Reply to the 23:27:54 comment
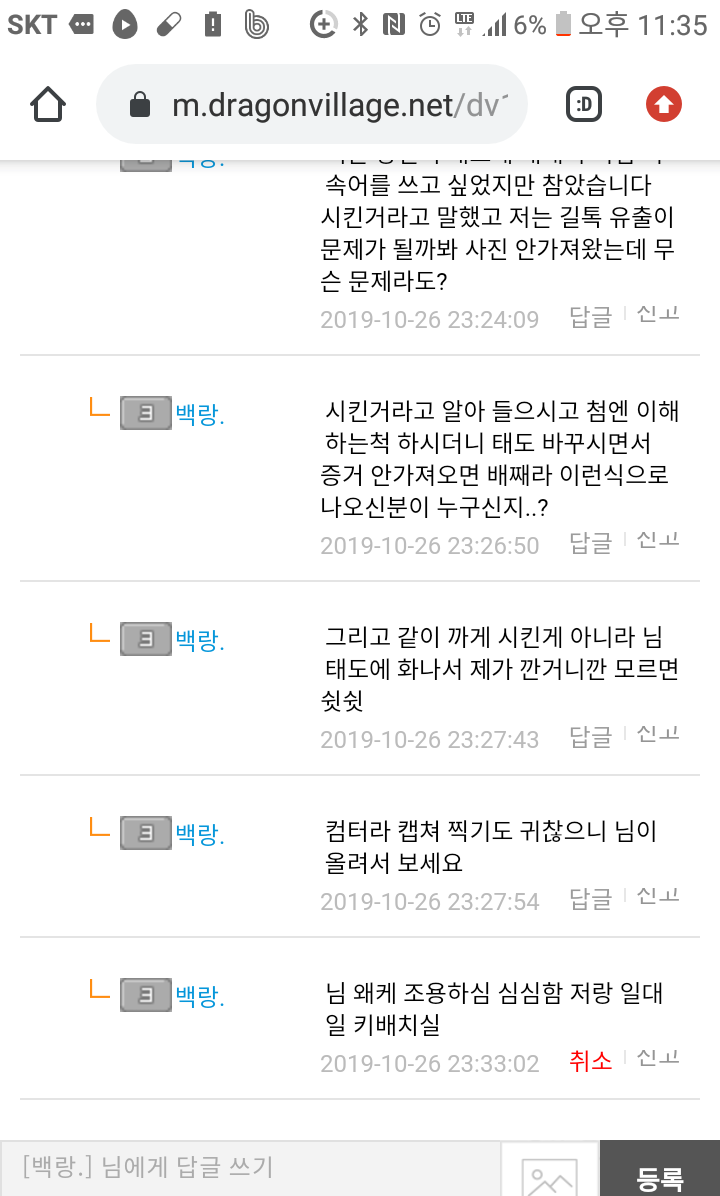This screenshot has height=1196, width=720. (590, 900)
